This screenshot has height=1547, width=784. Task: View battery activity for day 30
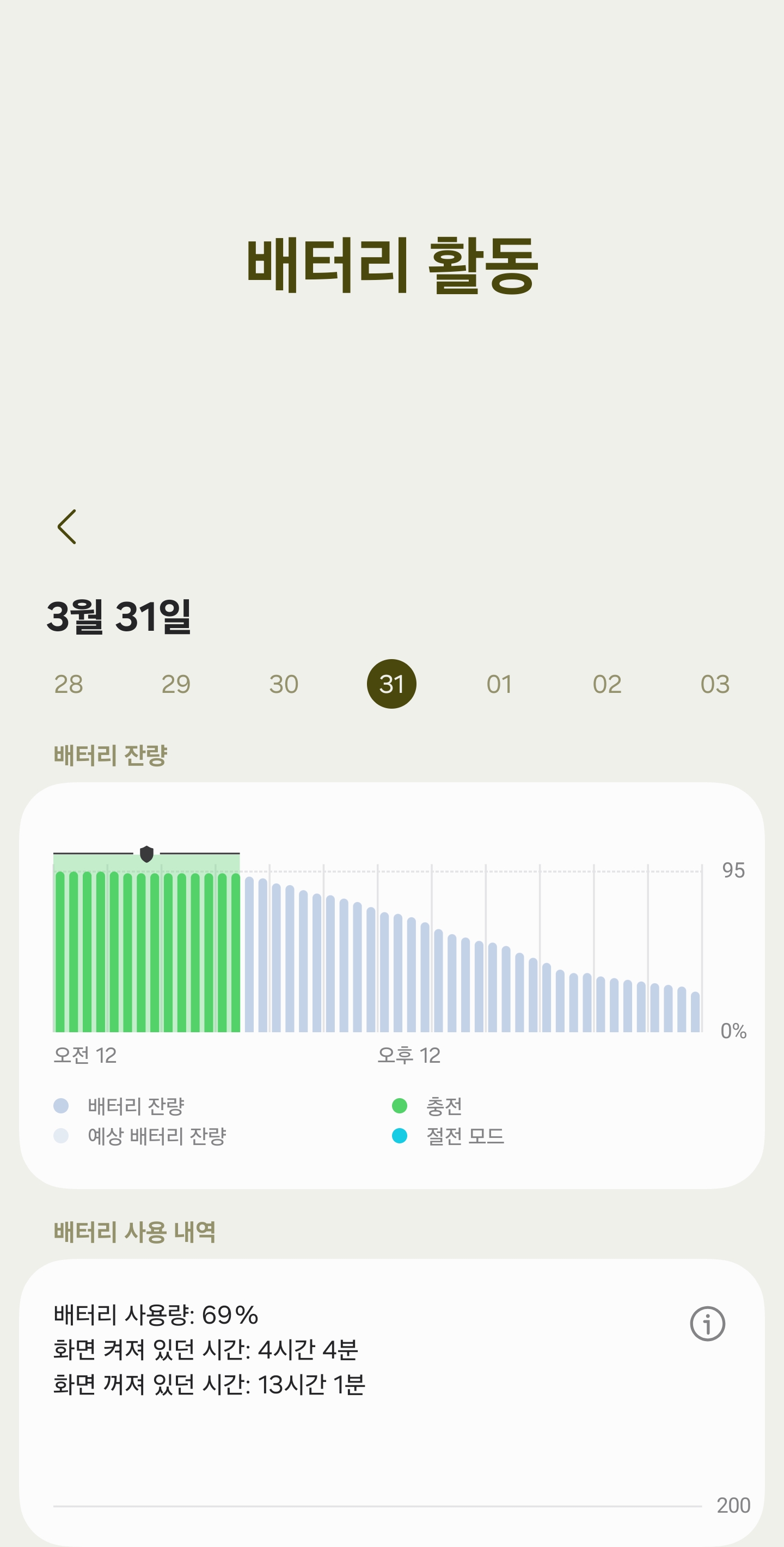pos(284,684)
